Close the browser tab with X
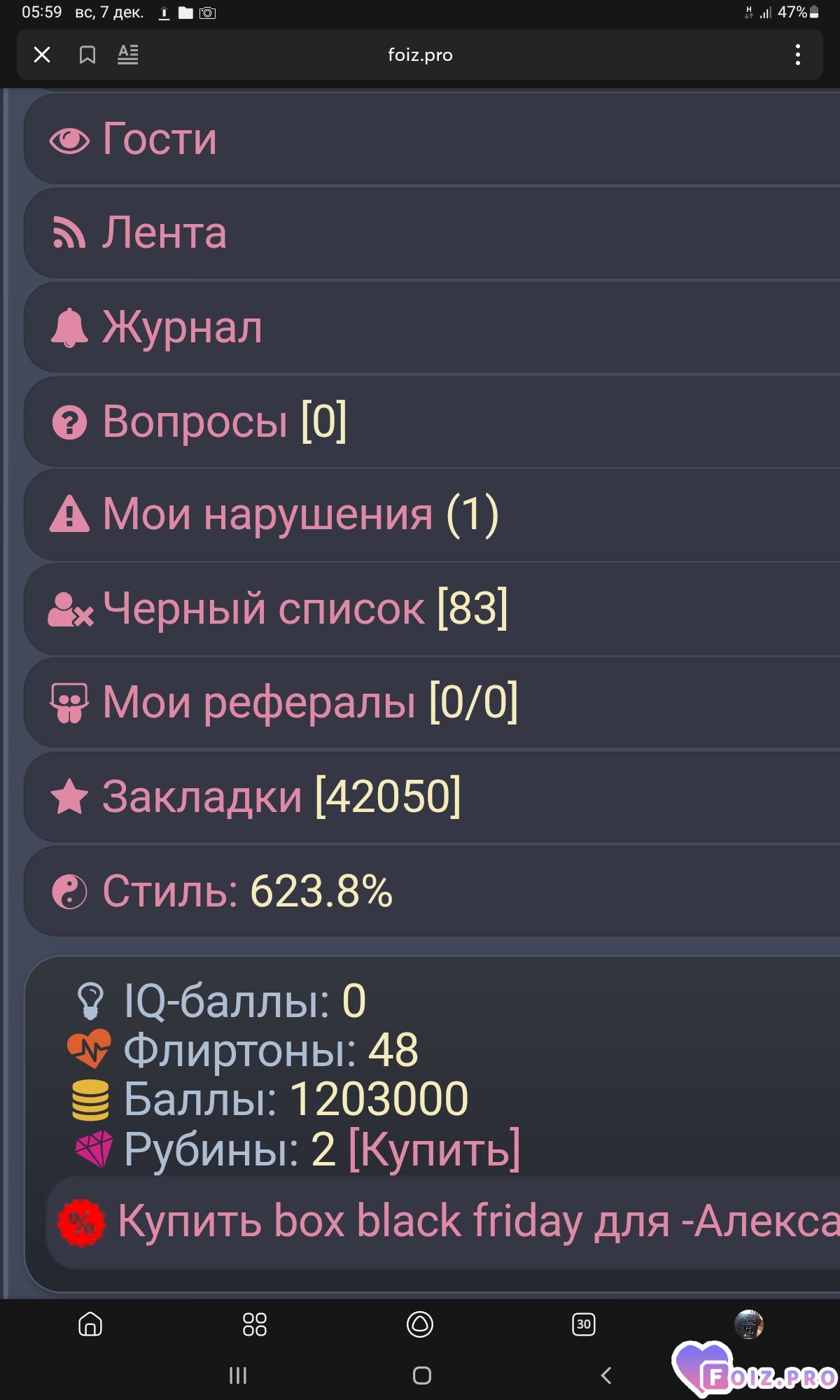 42,55
